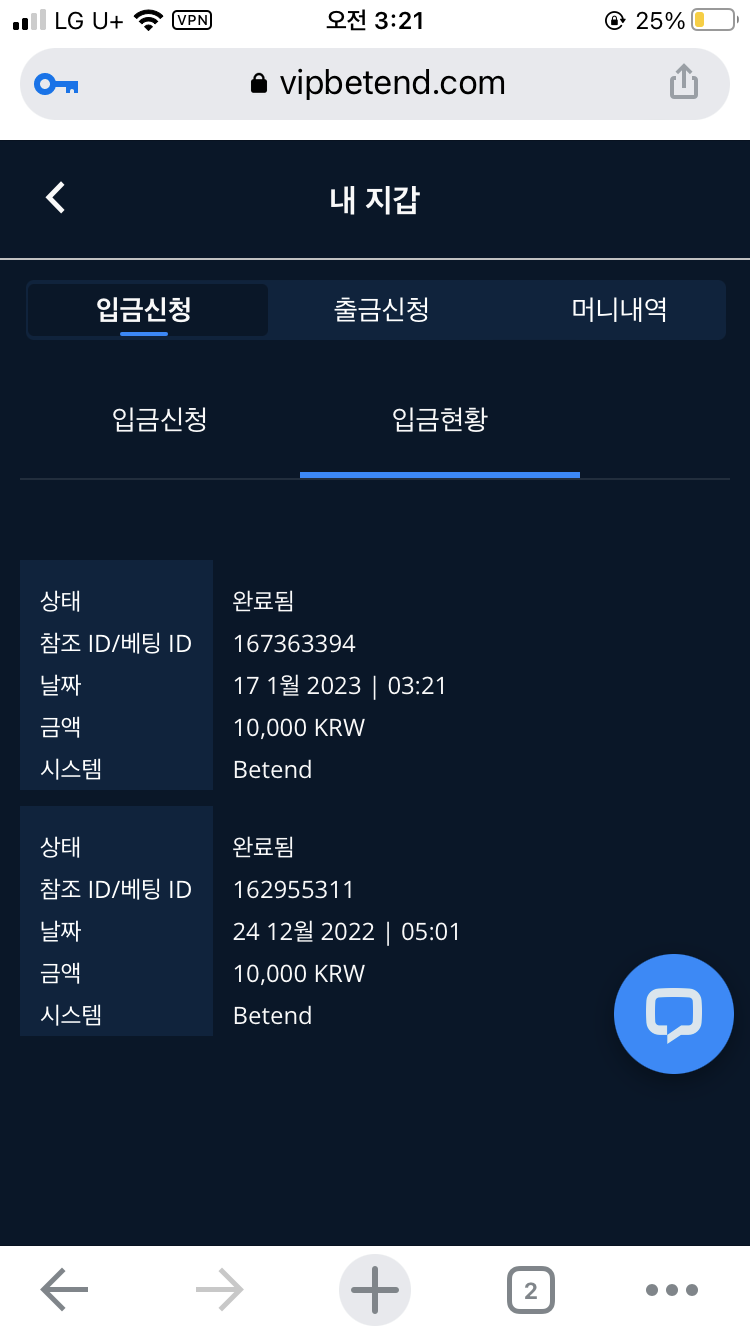
Task: View the two open browser tabs
Action: coord(530,1290)
